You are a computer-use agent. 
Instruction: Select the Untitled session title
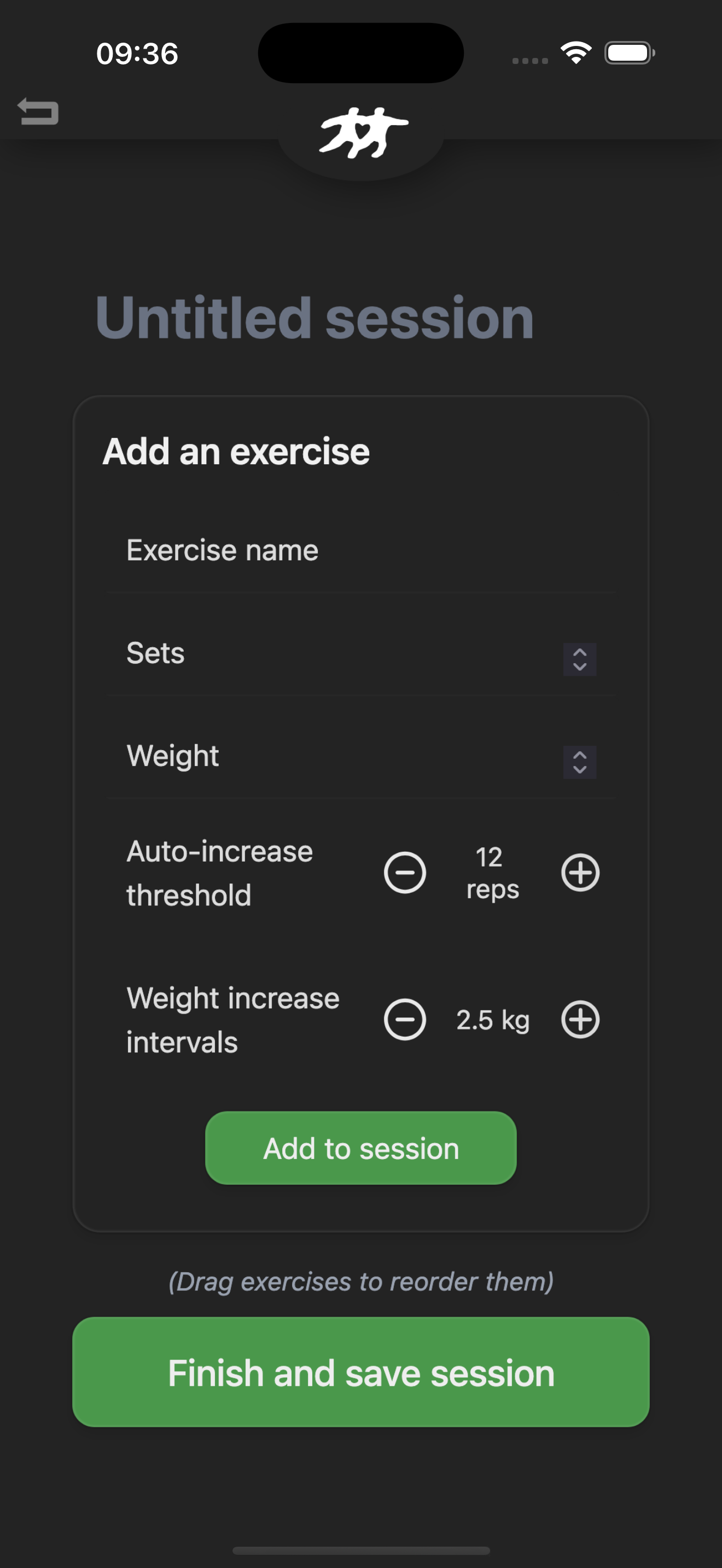pos(313,316)
